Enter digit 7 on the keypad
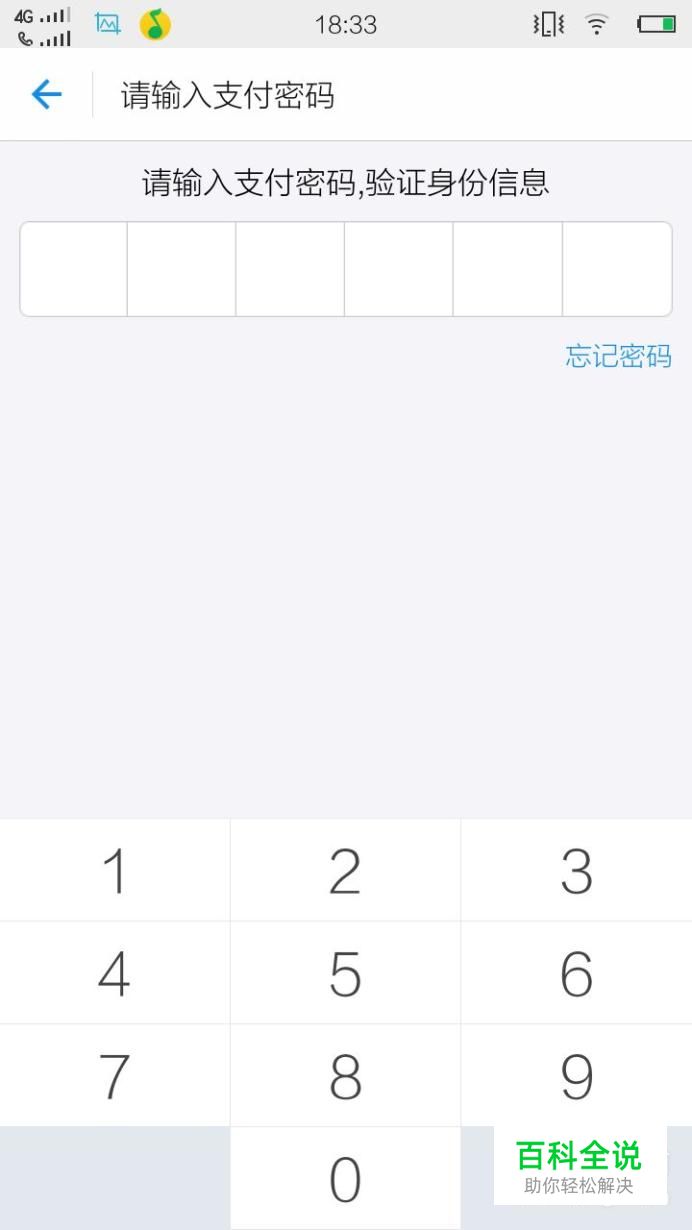Viewport: 692px width, 1230px height. click(x=115, y=1076)
